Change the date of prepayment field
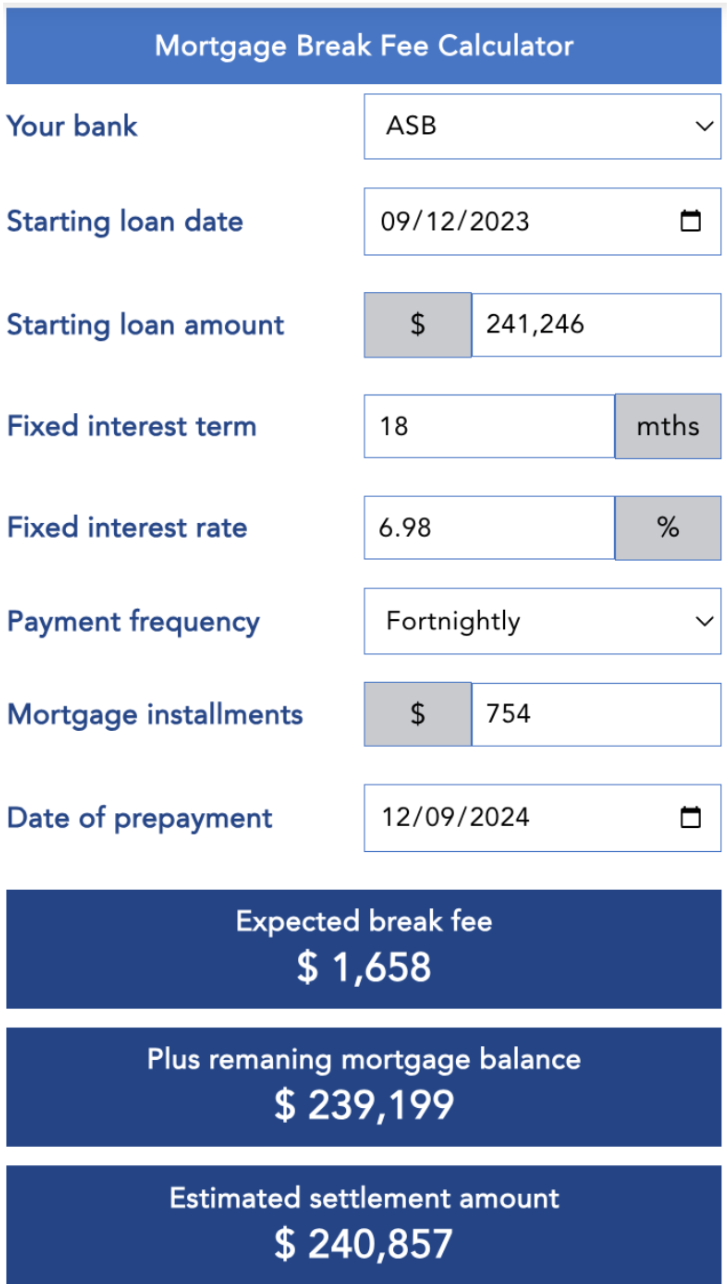The image size is (728, 1284). (x=500, y=817)
